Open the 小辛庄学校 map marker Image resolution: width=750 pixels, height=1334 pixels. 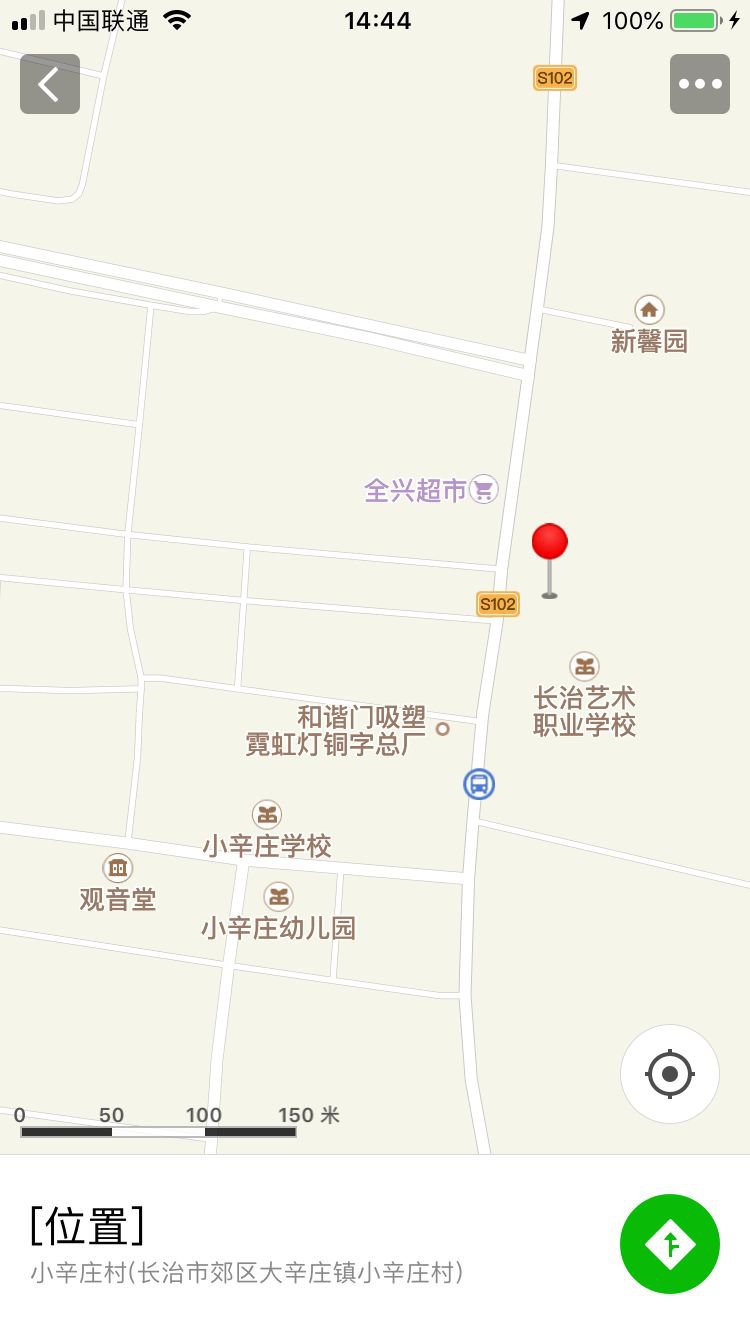[267, 815]
